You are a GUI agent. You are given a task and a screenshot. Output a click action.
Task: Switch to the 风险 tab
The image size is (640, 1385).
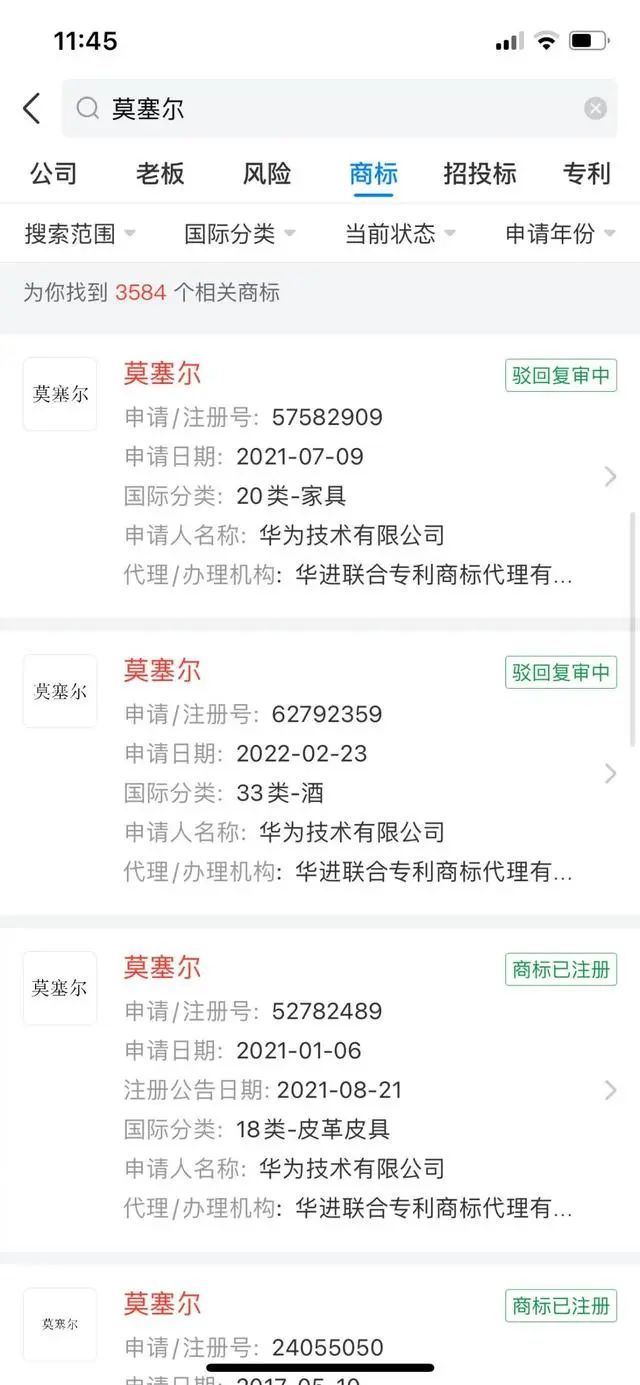267,173
